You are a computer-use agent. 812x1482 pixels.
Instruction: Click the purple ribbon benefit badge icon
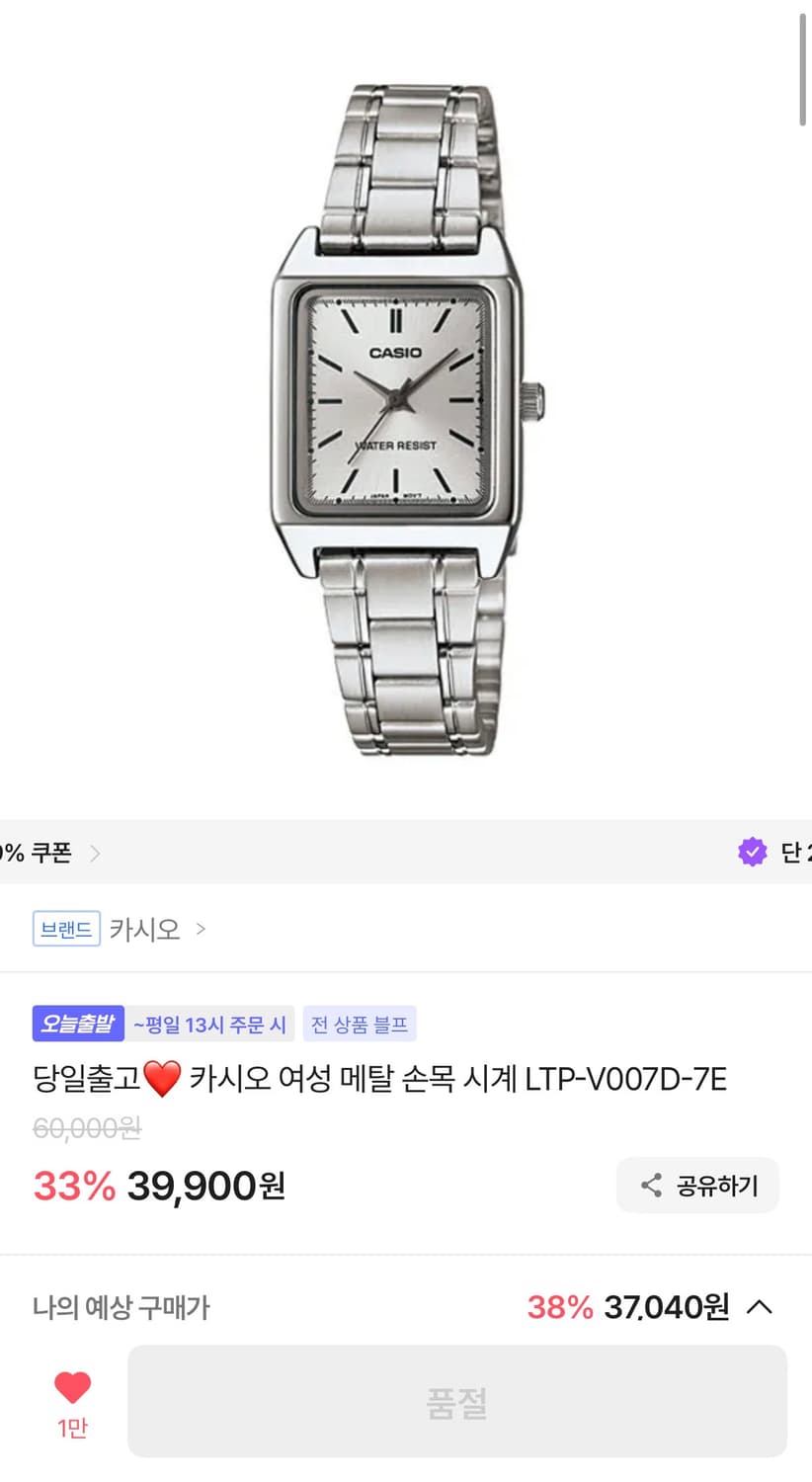752,851
